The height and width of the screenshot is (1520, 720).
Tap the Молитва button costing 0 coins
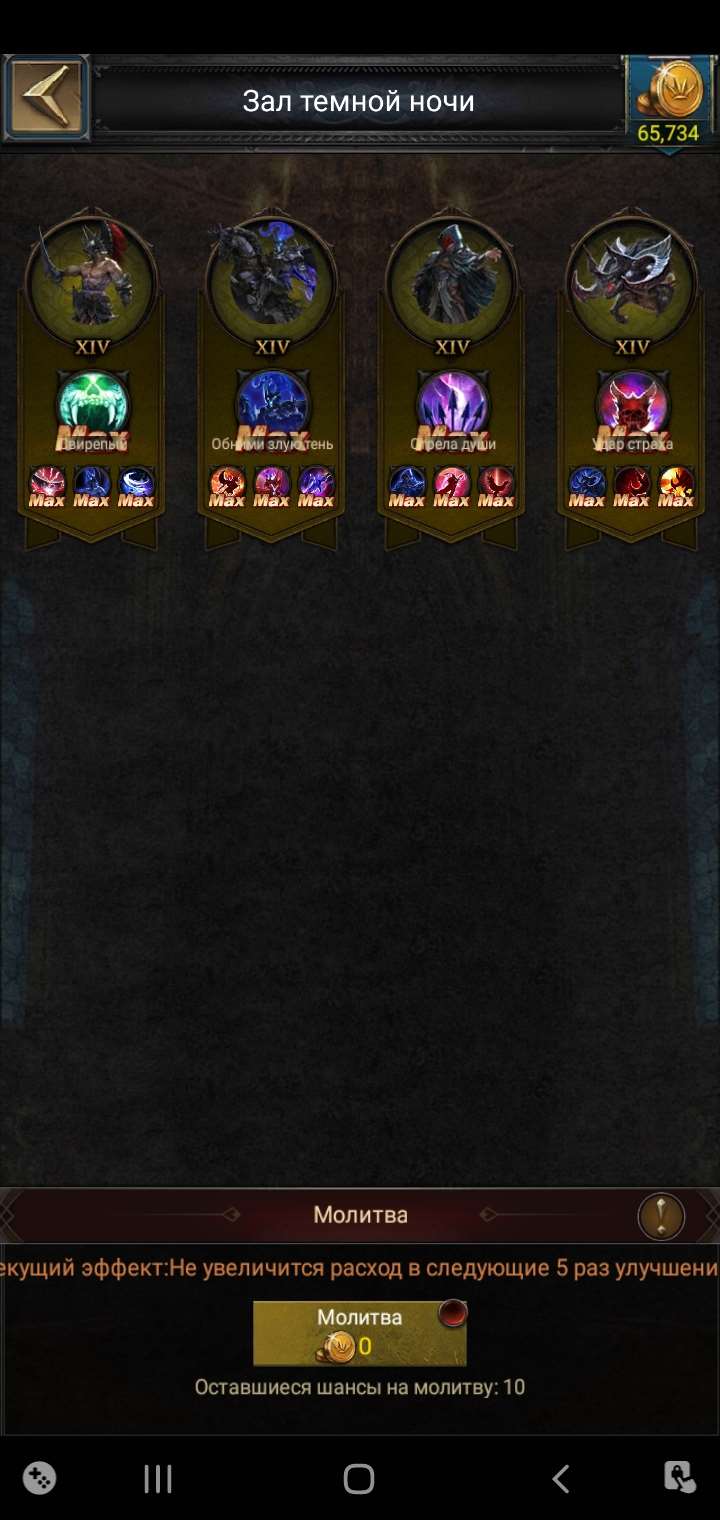coord(359,1332)
